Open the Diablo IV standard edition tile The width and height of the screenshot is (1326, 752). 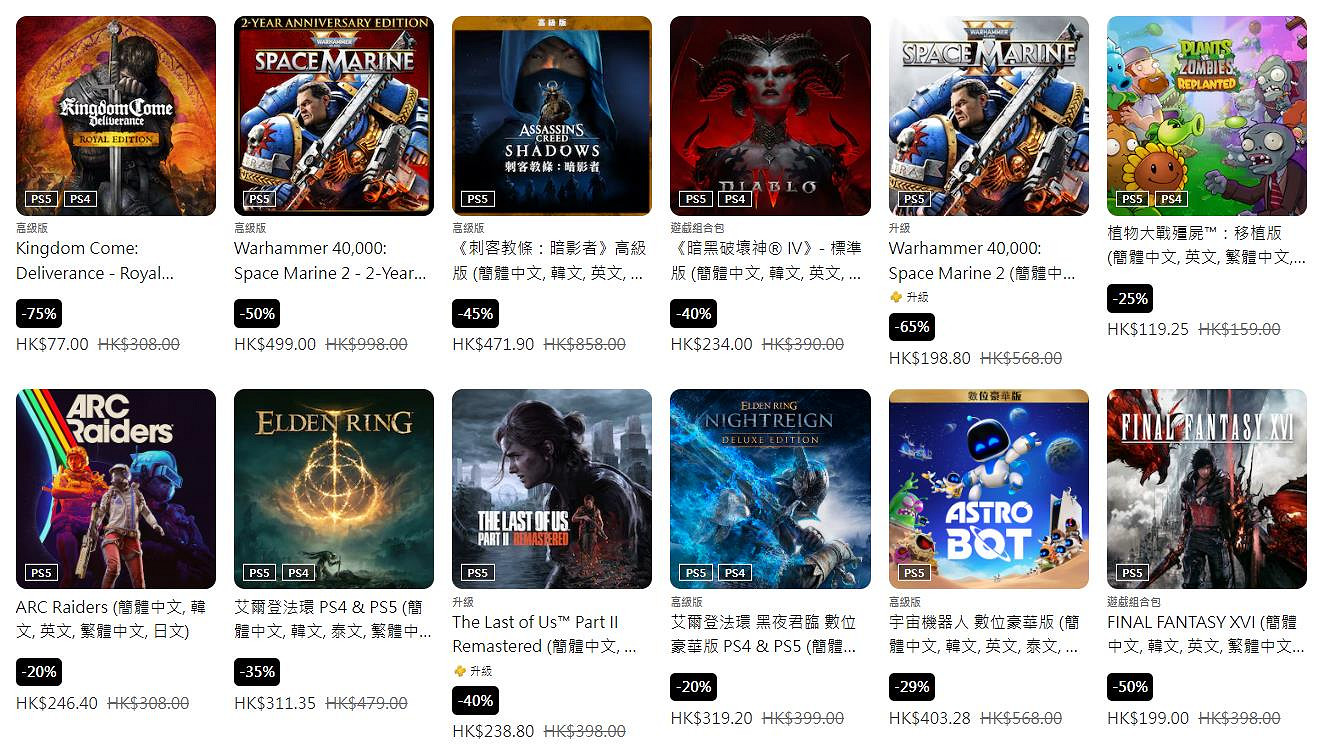coord(770,116)
